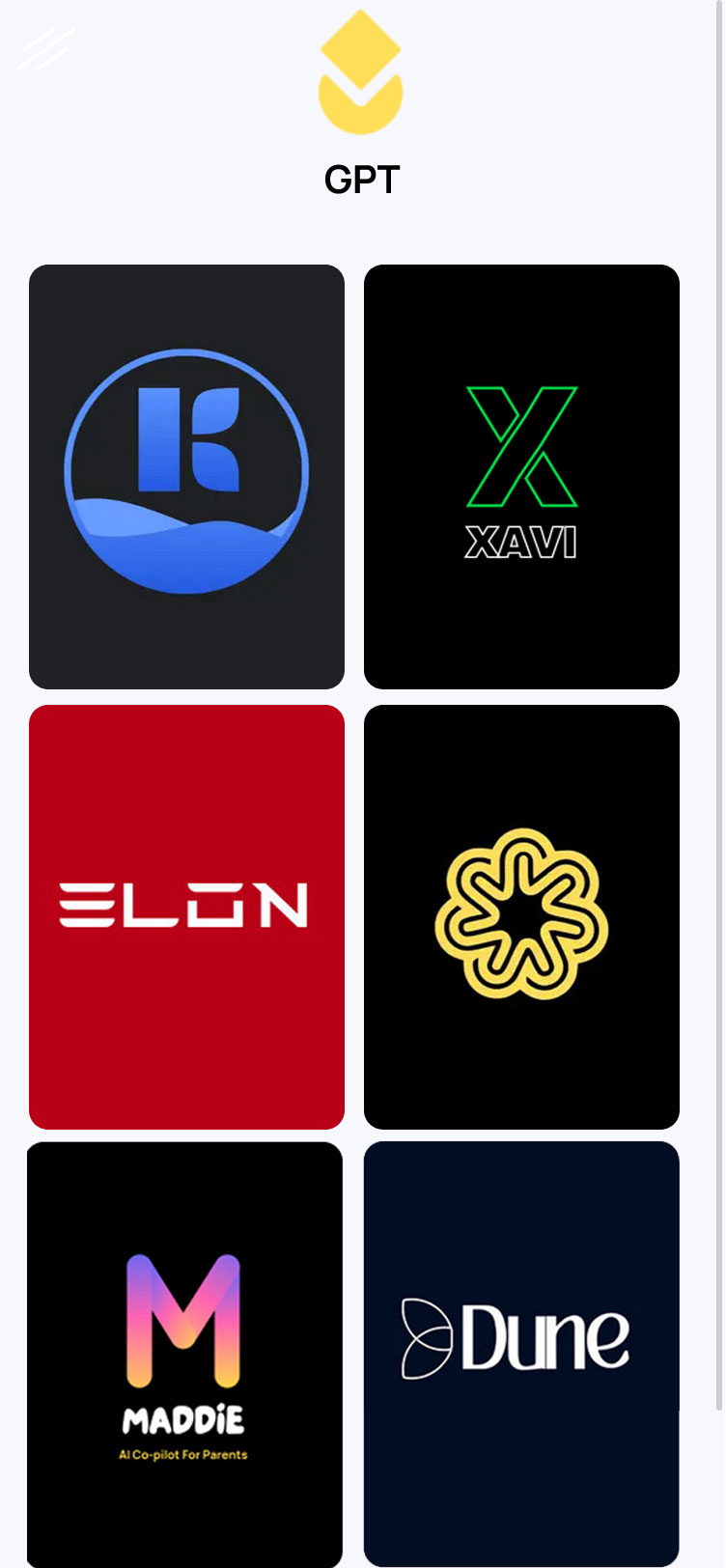The height and width of the screenshot is (1568, 726).
Task: Open the XAVI card
Action: click(521, 476)
